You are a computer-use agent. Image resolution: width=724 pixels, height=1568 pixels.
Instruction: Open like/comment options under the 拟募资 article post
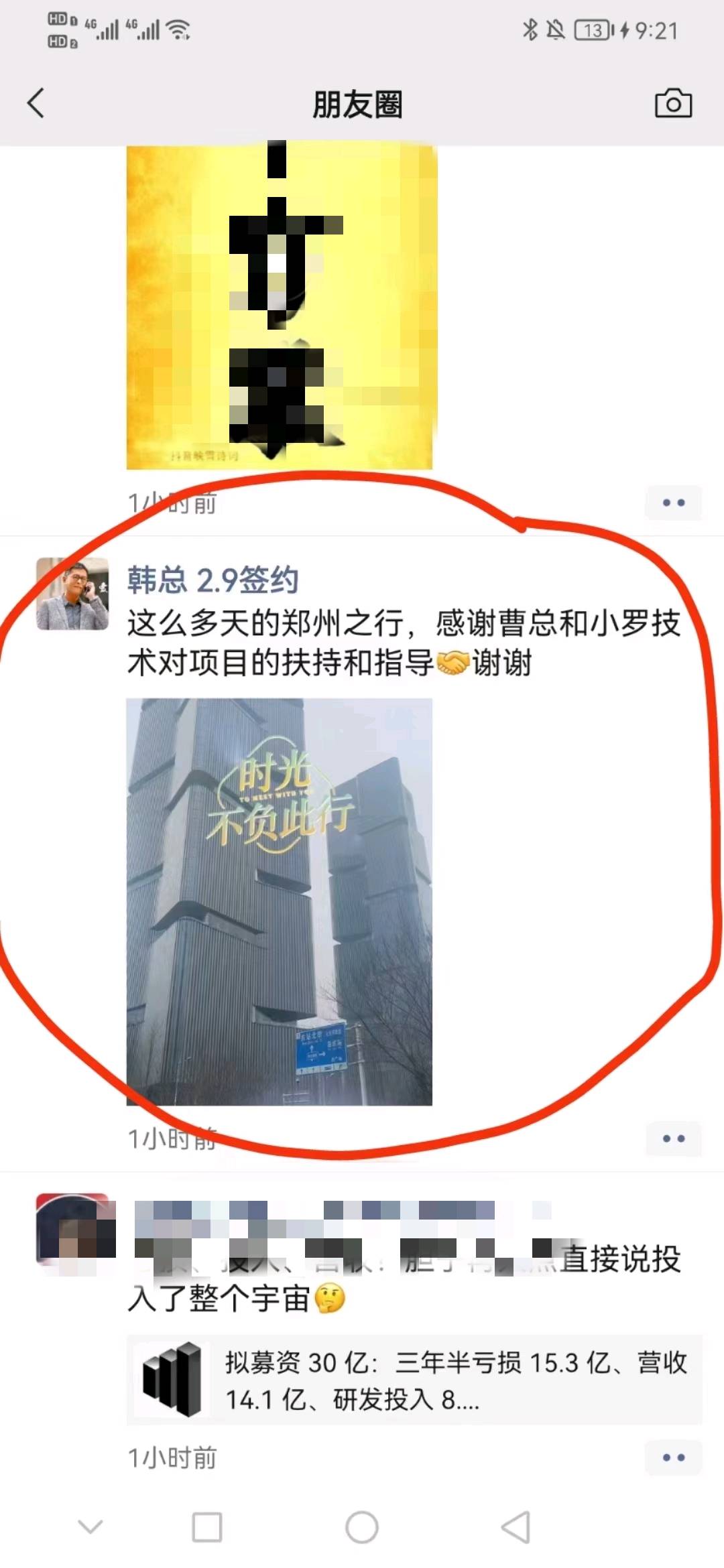(673, 1457)
